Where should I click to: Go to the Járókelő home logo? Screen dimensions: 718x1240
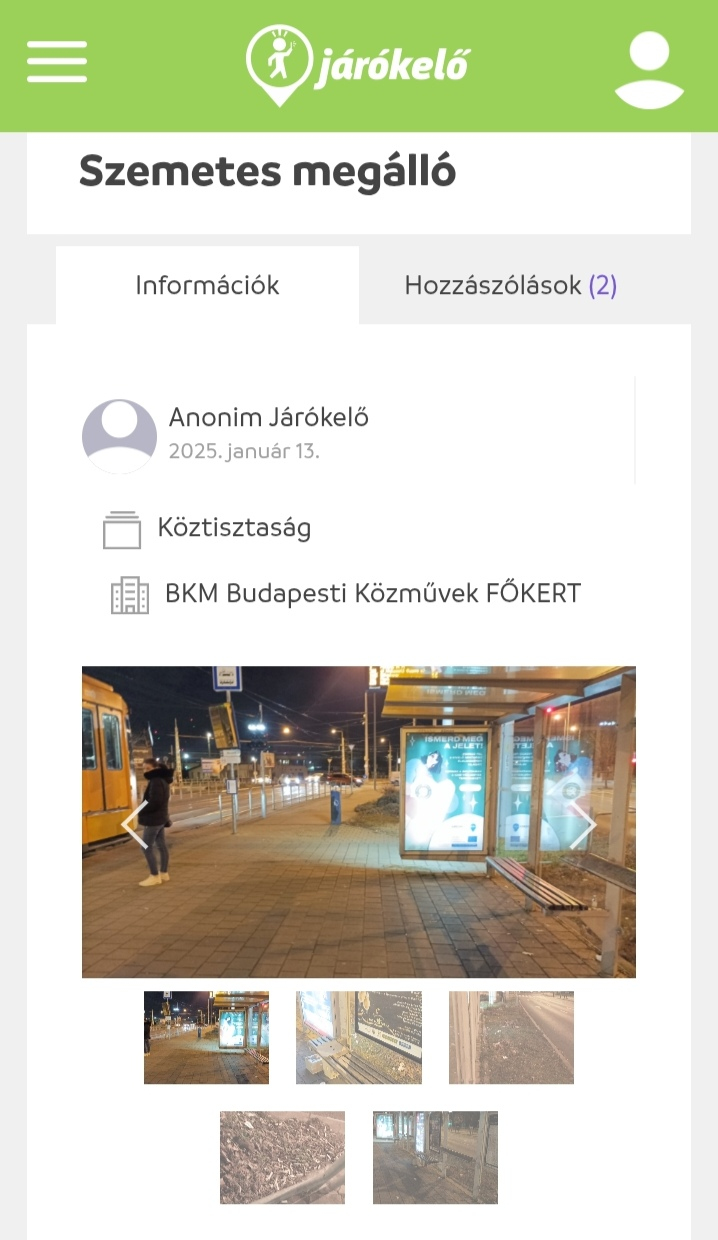[357, 65]
